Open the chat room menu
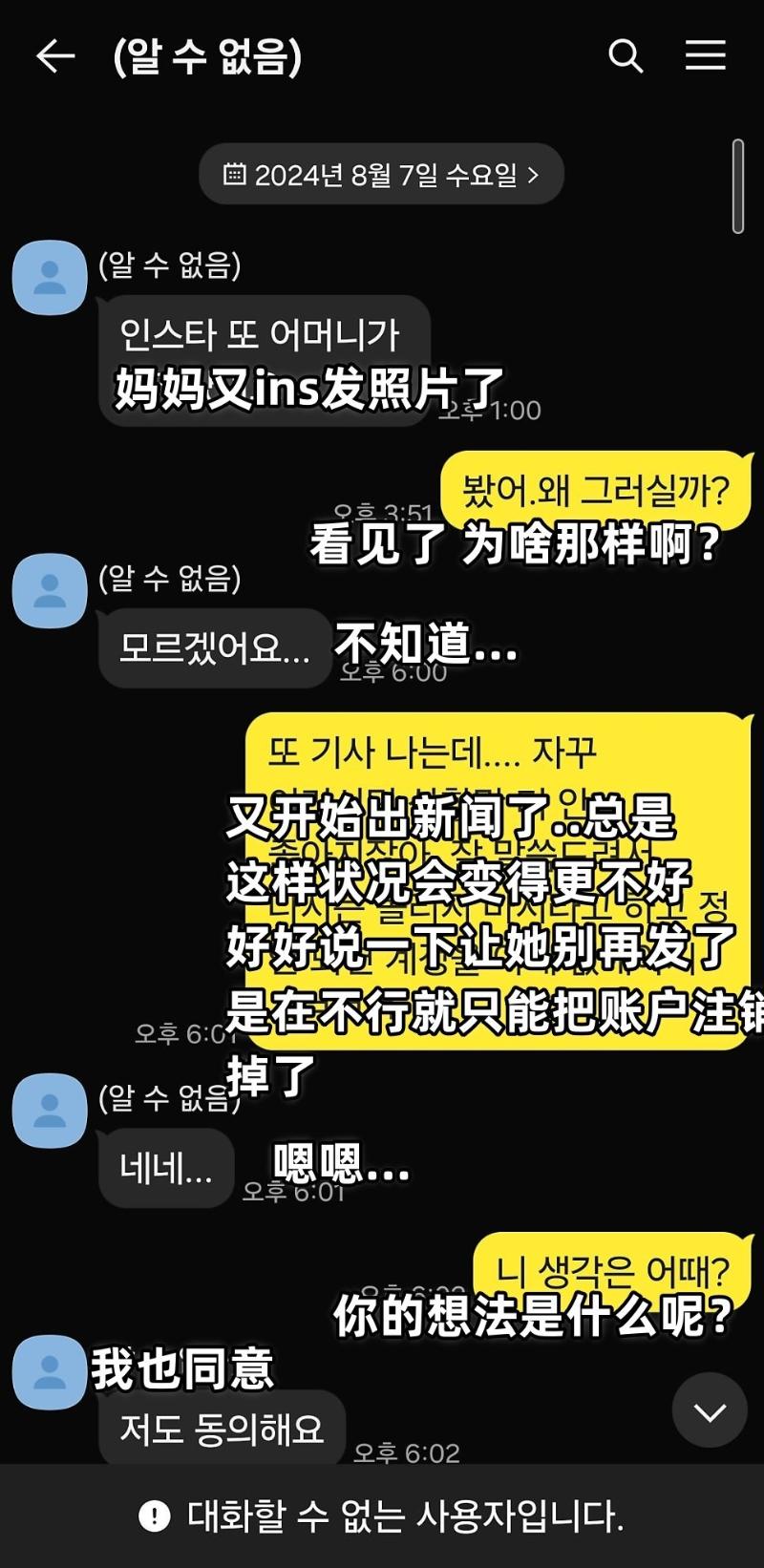 click(x=706, y=56)
